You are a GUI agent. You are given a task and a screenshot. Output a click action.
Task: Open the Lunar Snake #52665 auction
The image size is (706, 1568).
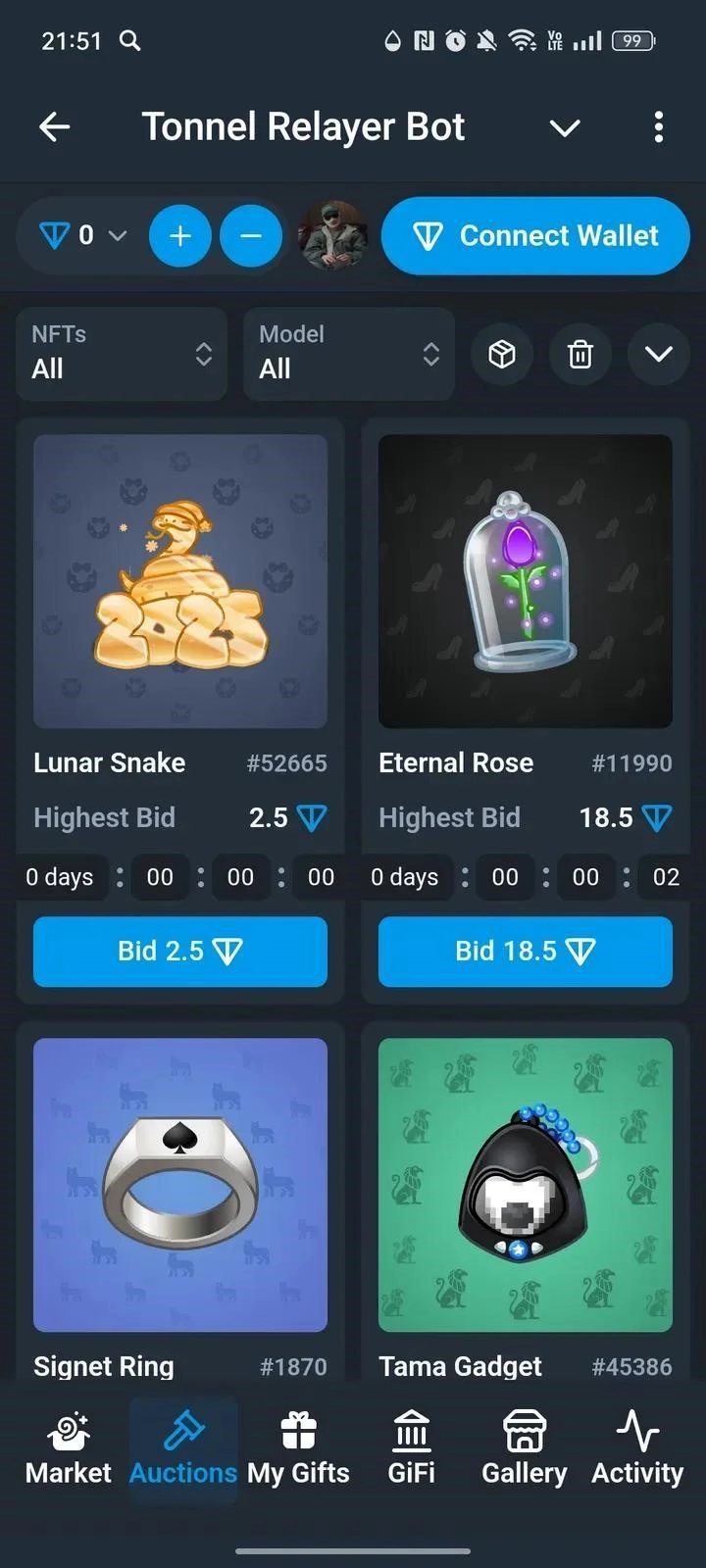[x=180, y=581]
